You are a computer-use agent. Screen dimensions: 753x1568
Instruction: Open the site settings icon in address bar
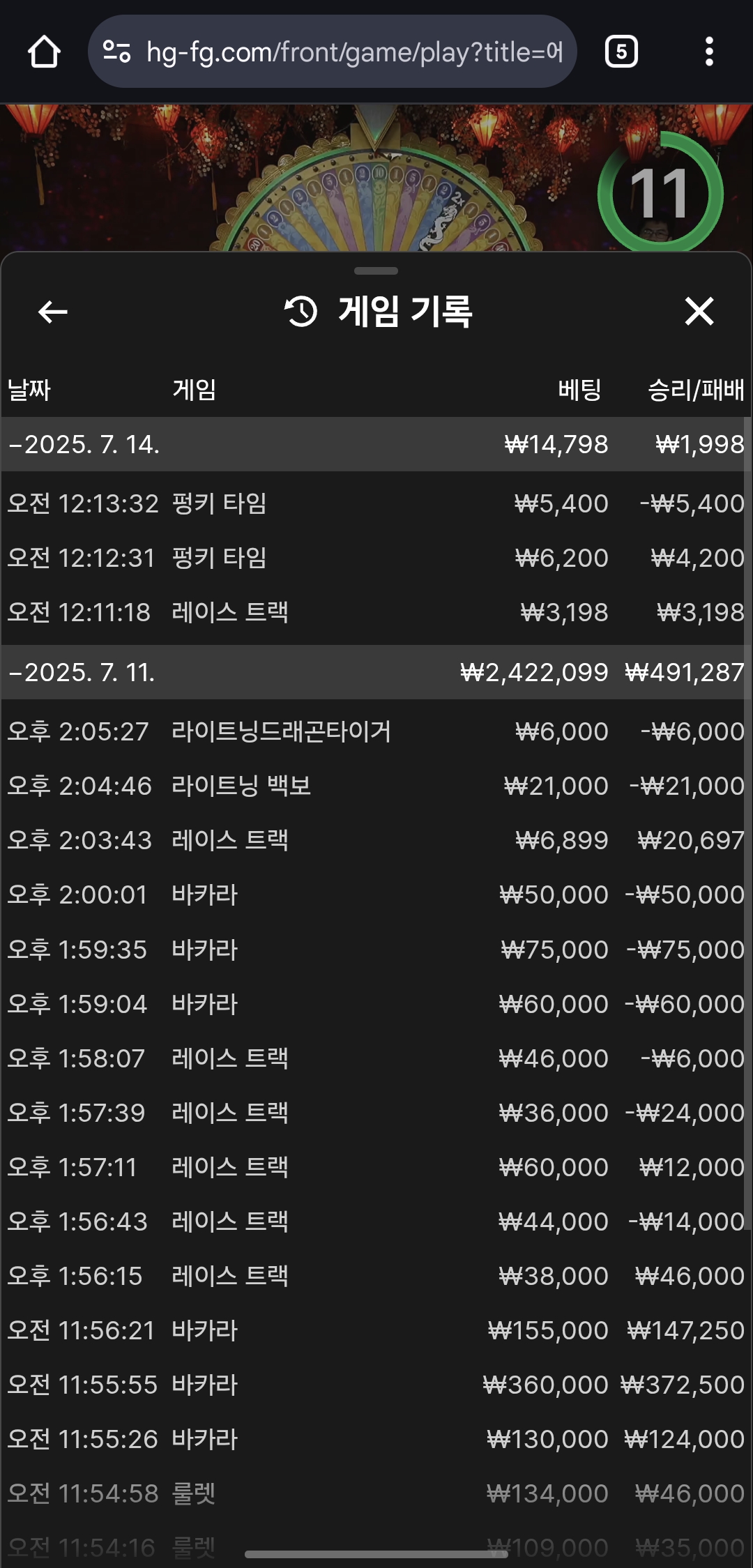tap(116, 52)
